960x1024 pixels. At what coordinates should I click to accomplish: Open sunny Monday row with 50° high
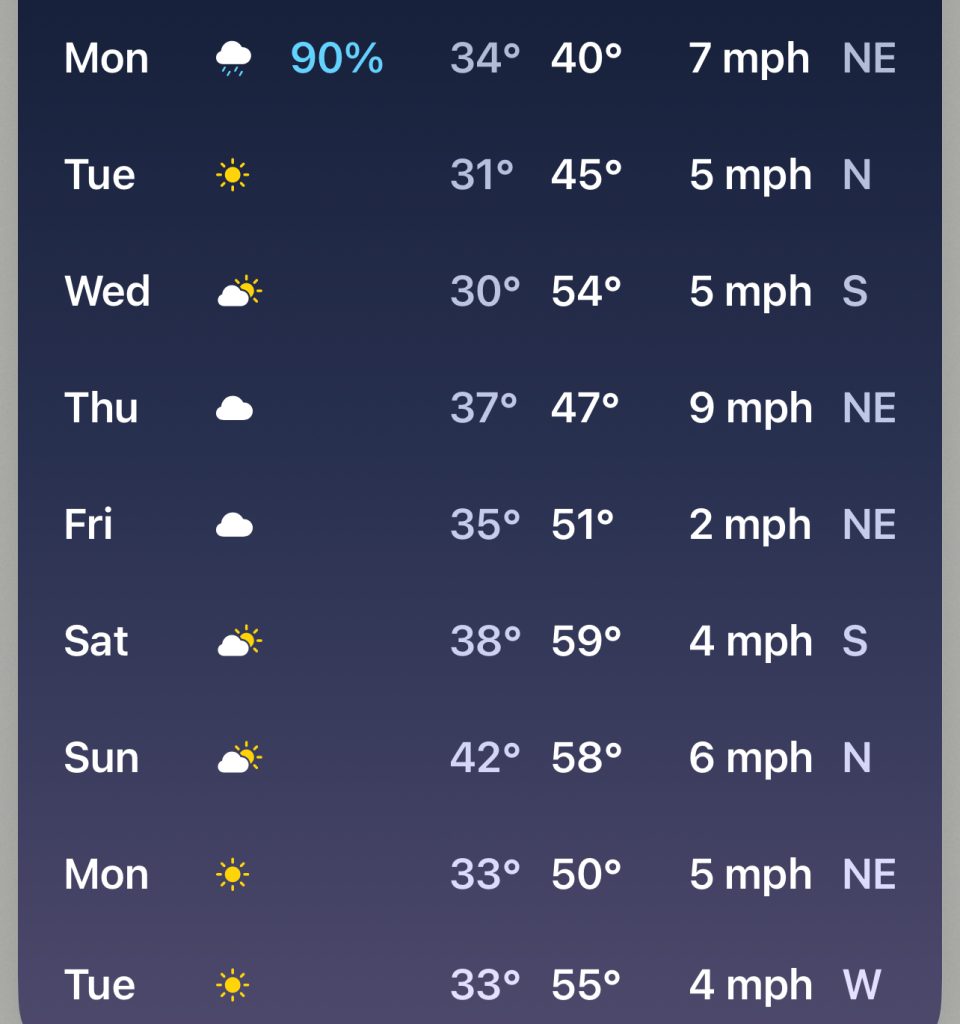pos(480,875)
